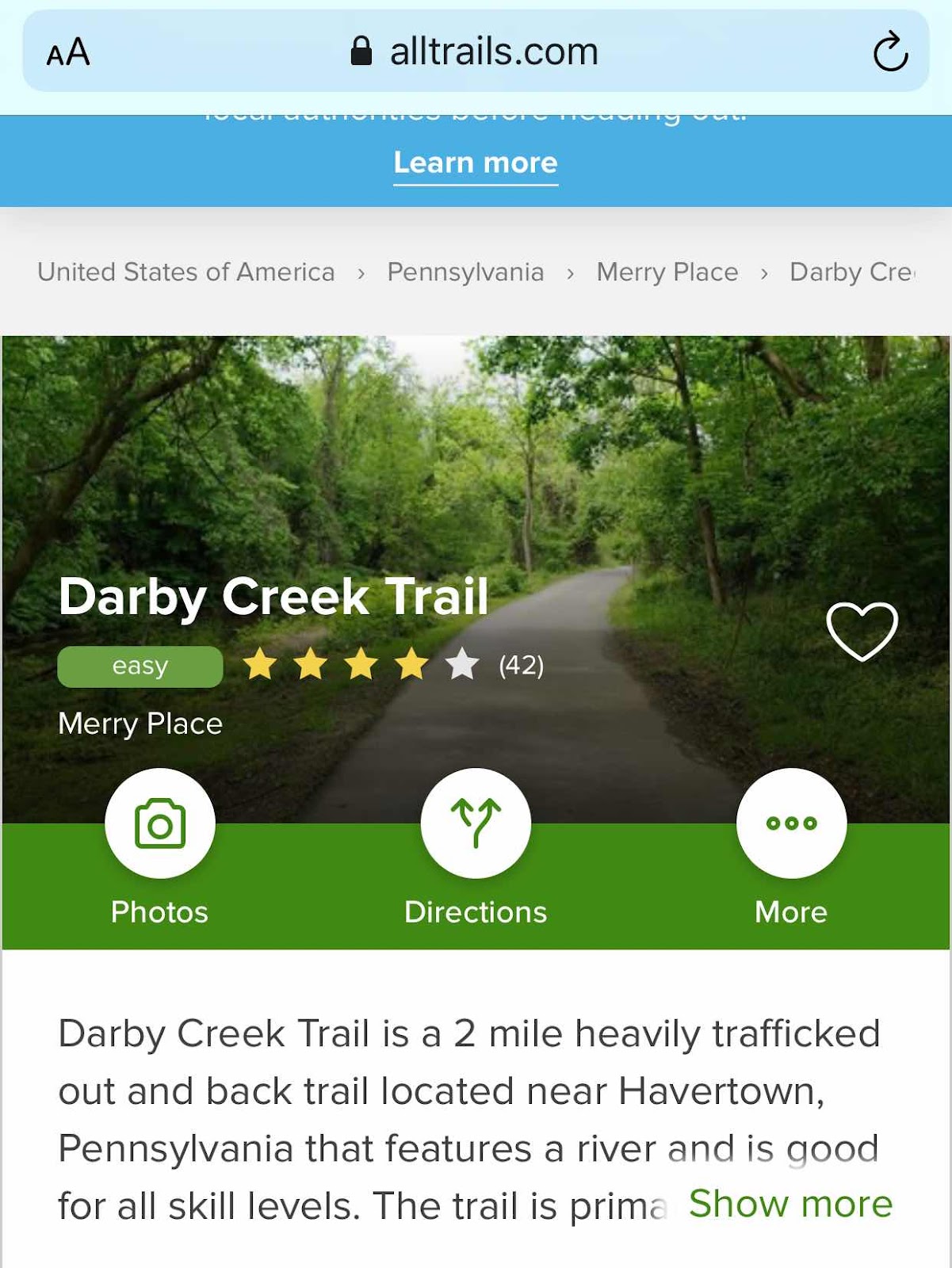The width and height of the screenshot is (952, 1268).
Task: Open the Safari text size AA menu
Action: (x=68, y=52)
